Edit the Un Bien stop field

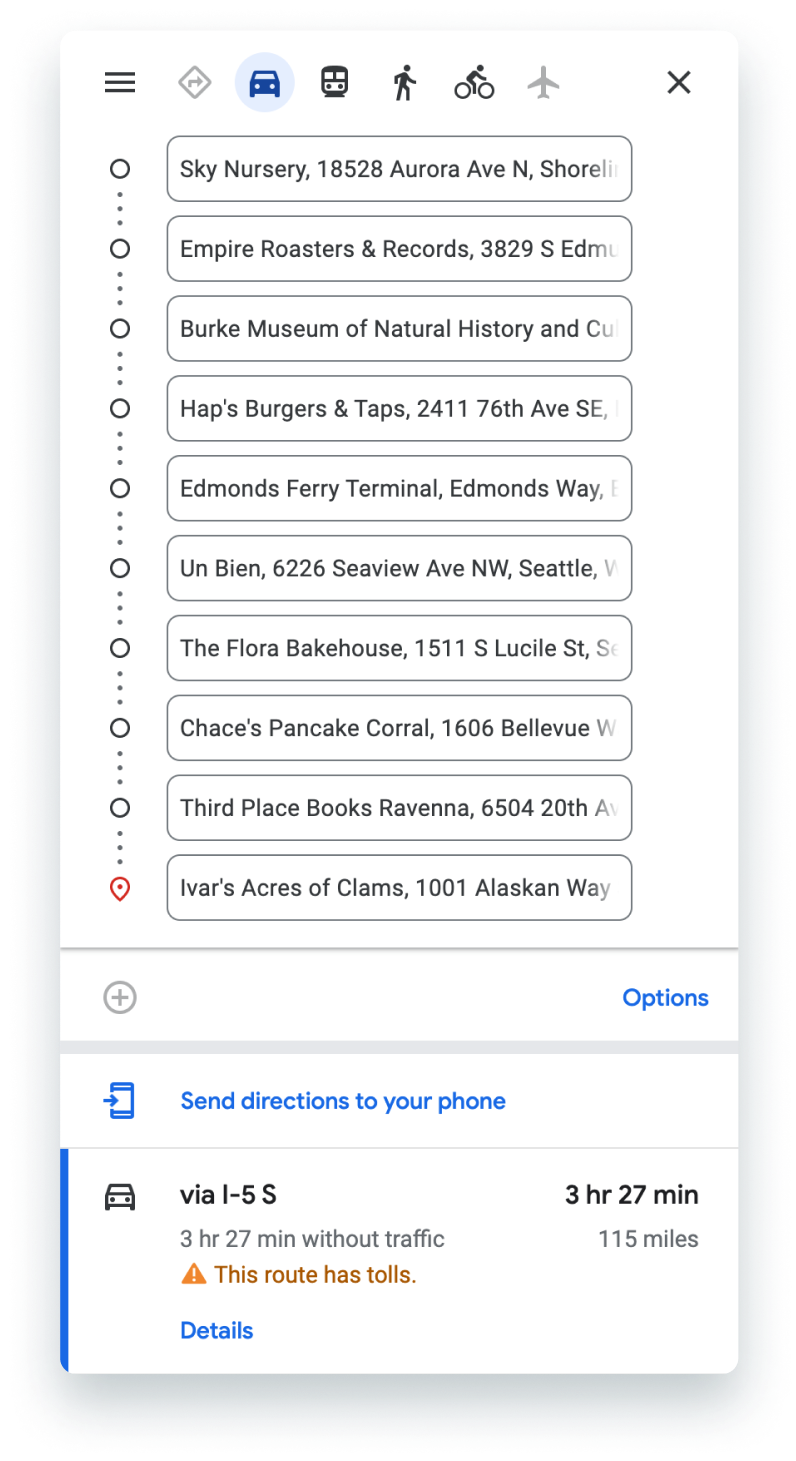point(399,568)
